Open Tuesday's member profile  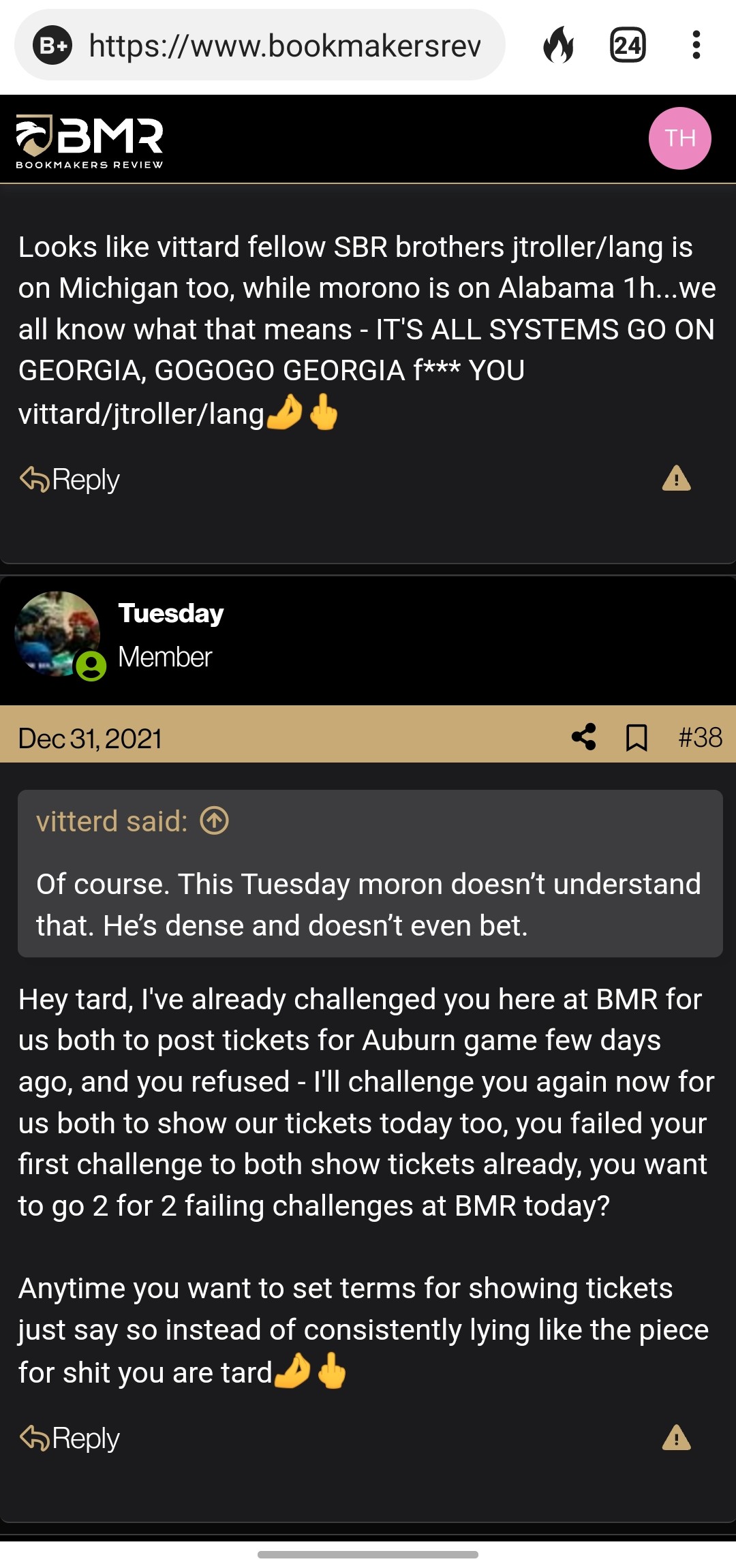(x=171, y=613)
